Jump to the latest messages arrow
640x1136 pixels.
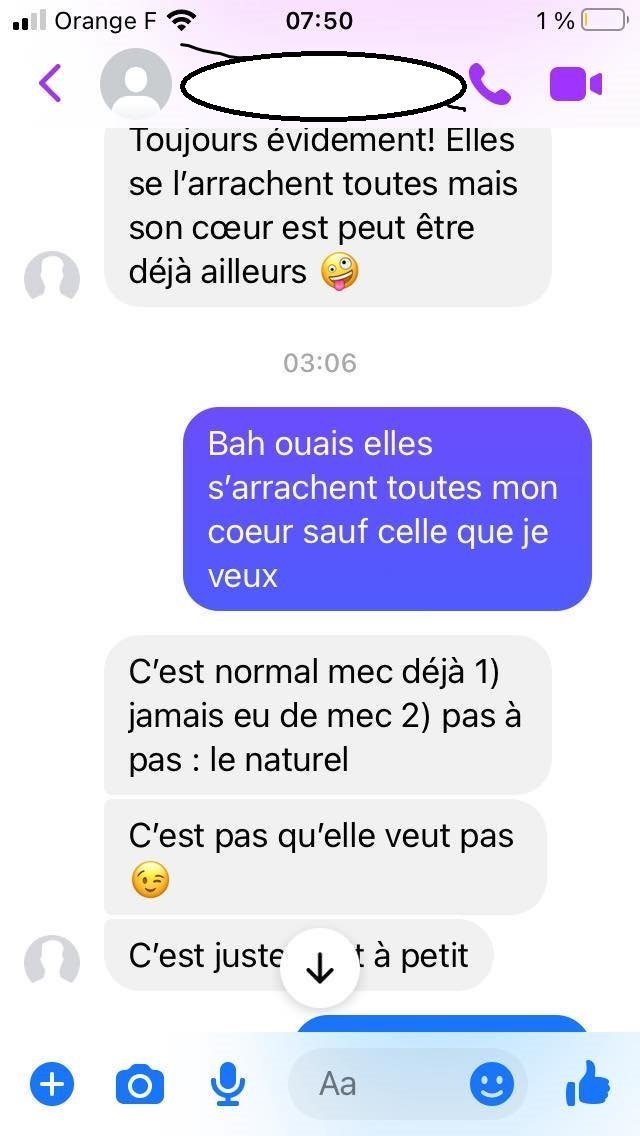point(319,967)
